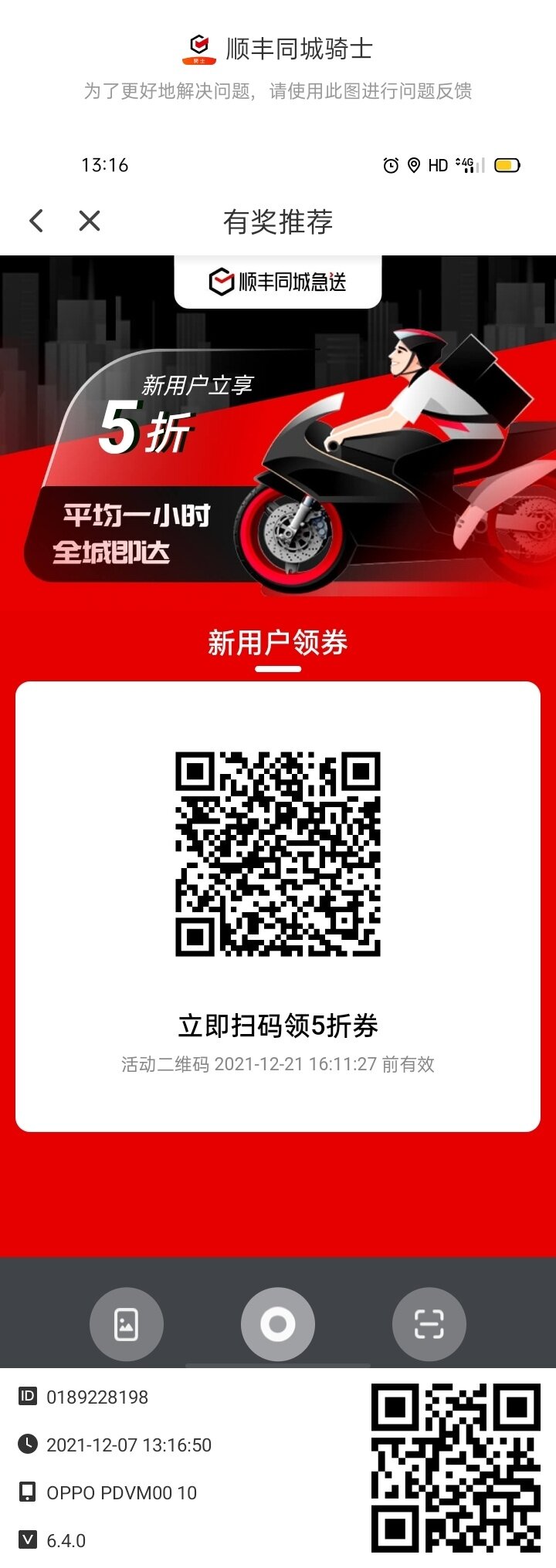
Task: Open the picture gallery icon
Action: click(127, 1324)
